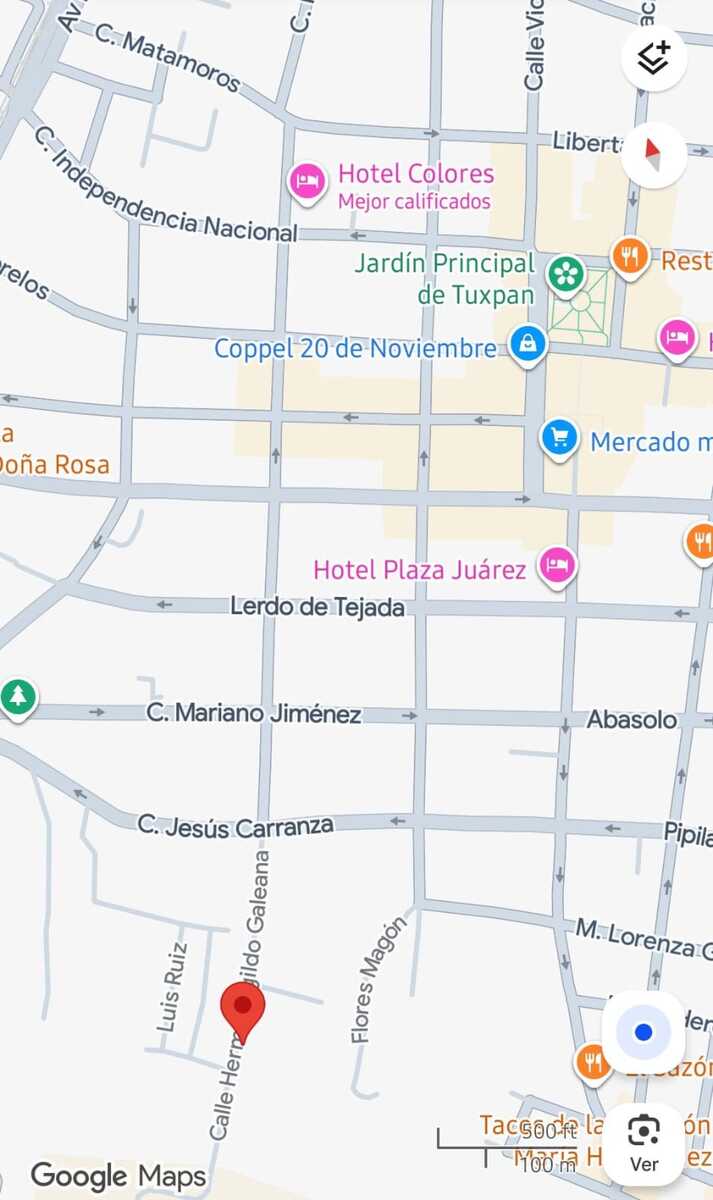Viewport: 713px width, 1200px height.
Task: Select the Mercado shopping cart marker
Action: point(559,438)
